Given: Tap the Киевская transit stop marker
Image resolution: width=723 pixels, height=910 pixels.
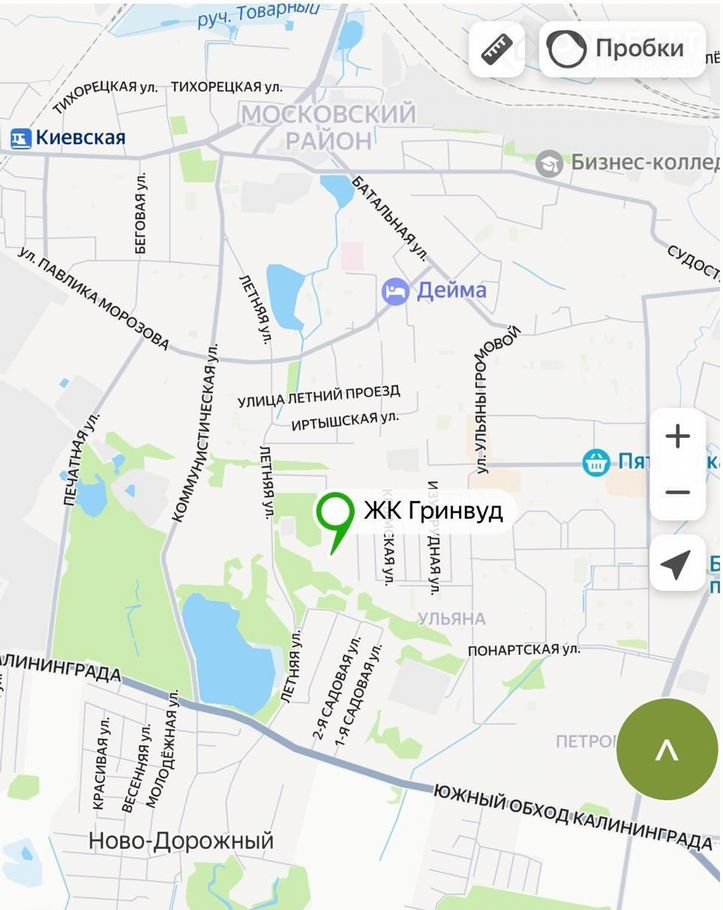Looking at the screenshot, I should tap(21, 138).
